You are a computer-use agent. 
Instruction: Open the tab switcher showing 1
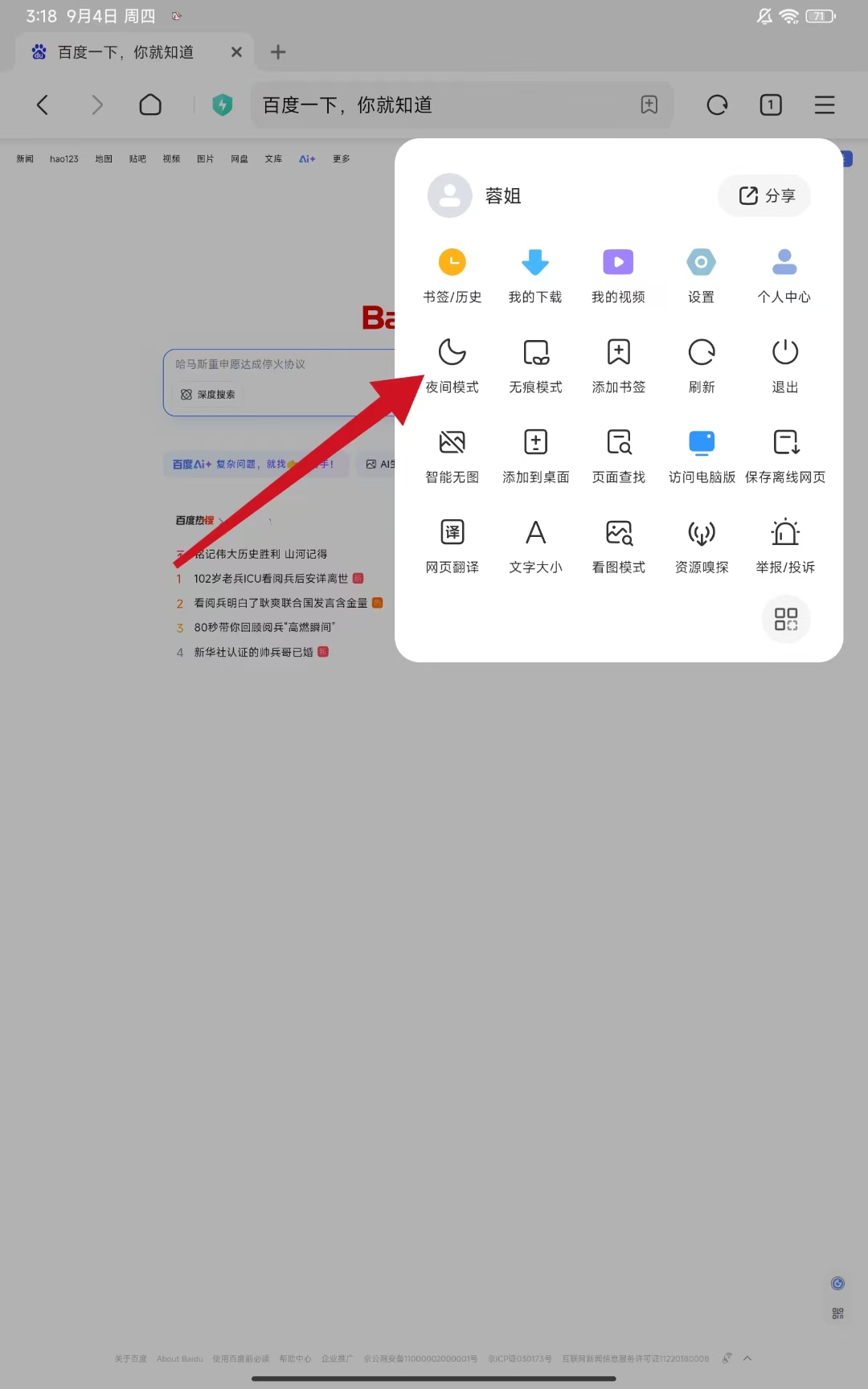click(x=771, y=104)
